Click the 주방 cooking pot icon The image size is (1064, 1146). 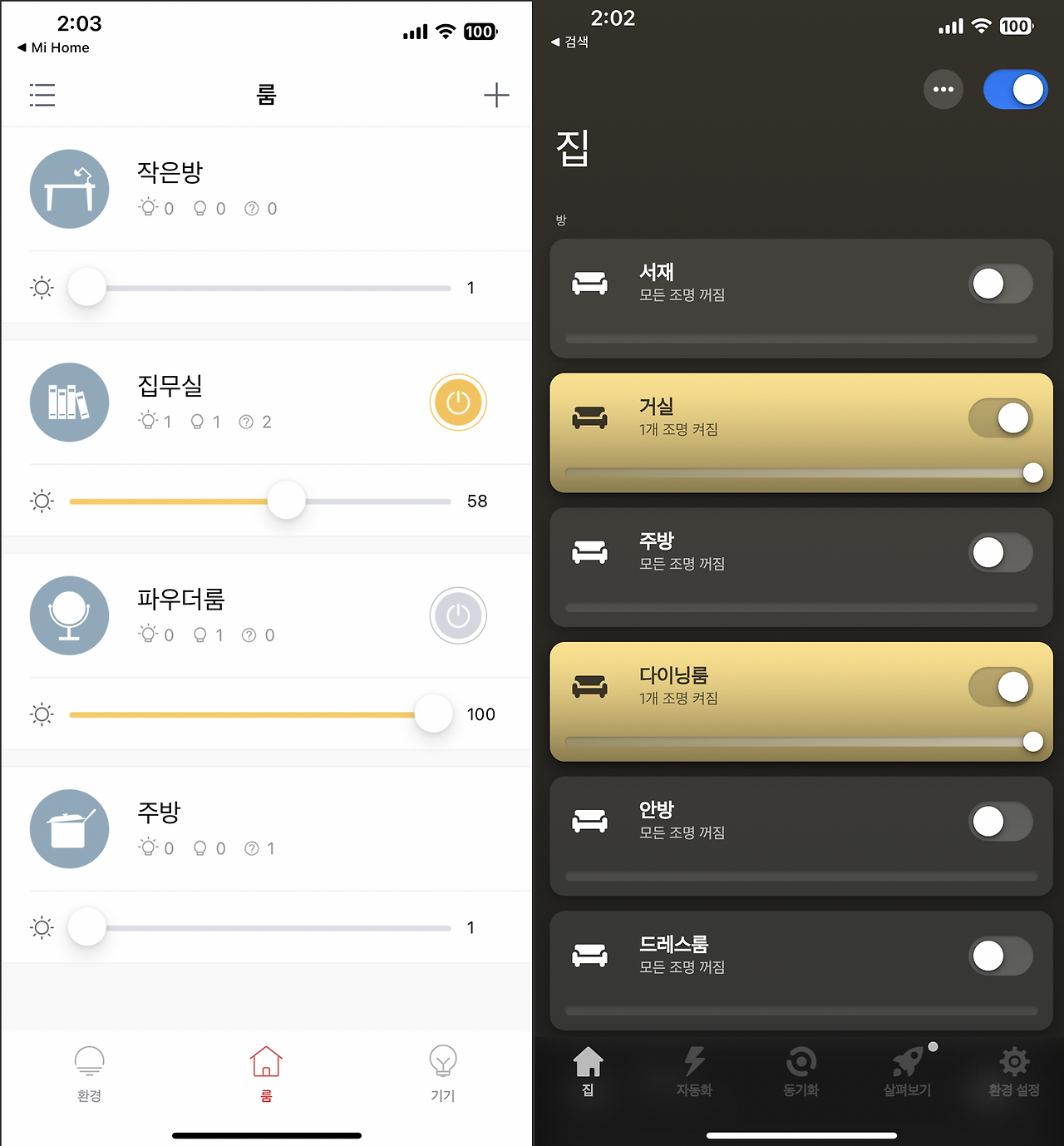click(x=70, y=829)
